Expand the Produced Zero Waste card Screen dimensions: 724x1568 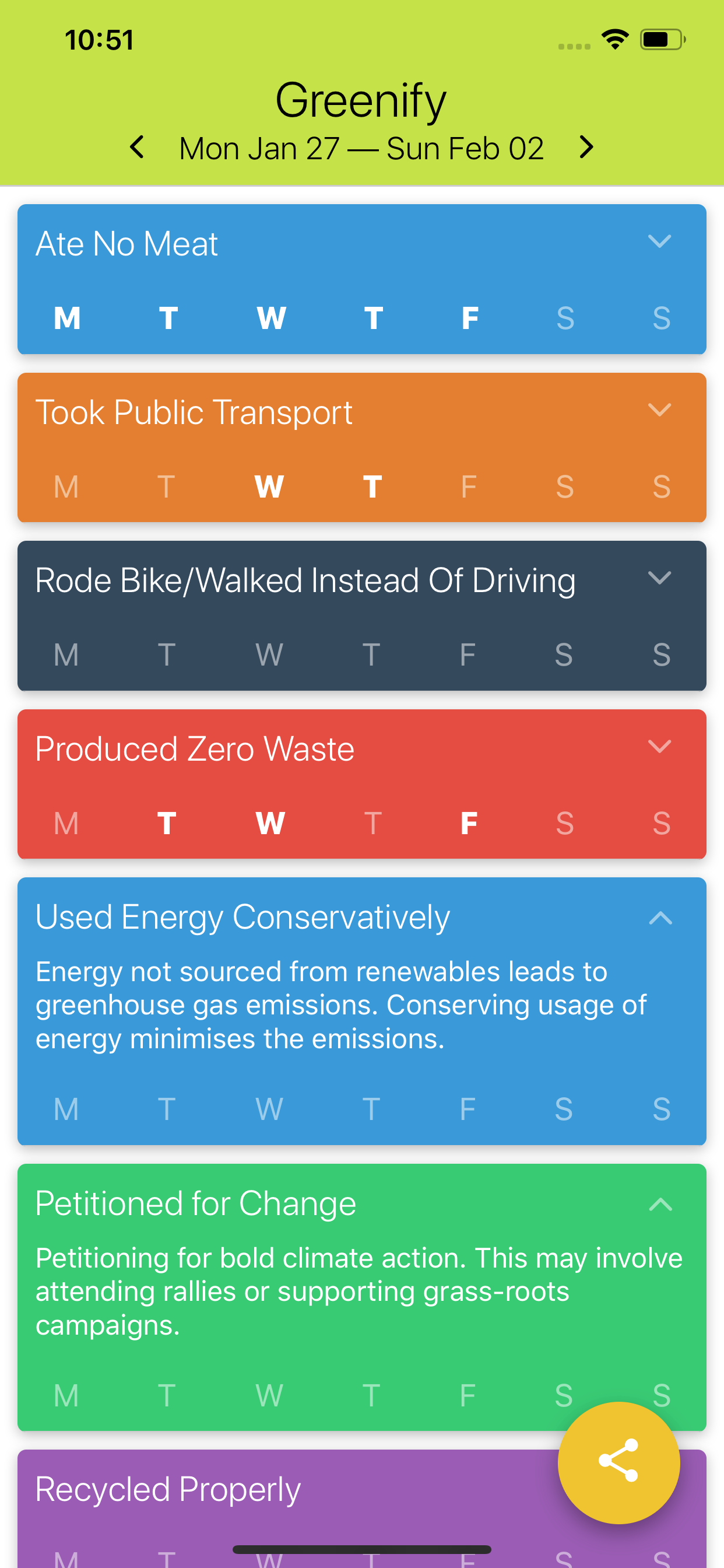(660, 747)
